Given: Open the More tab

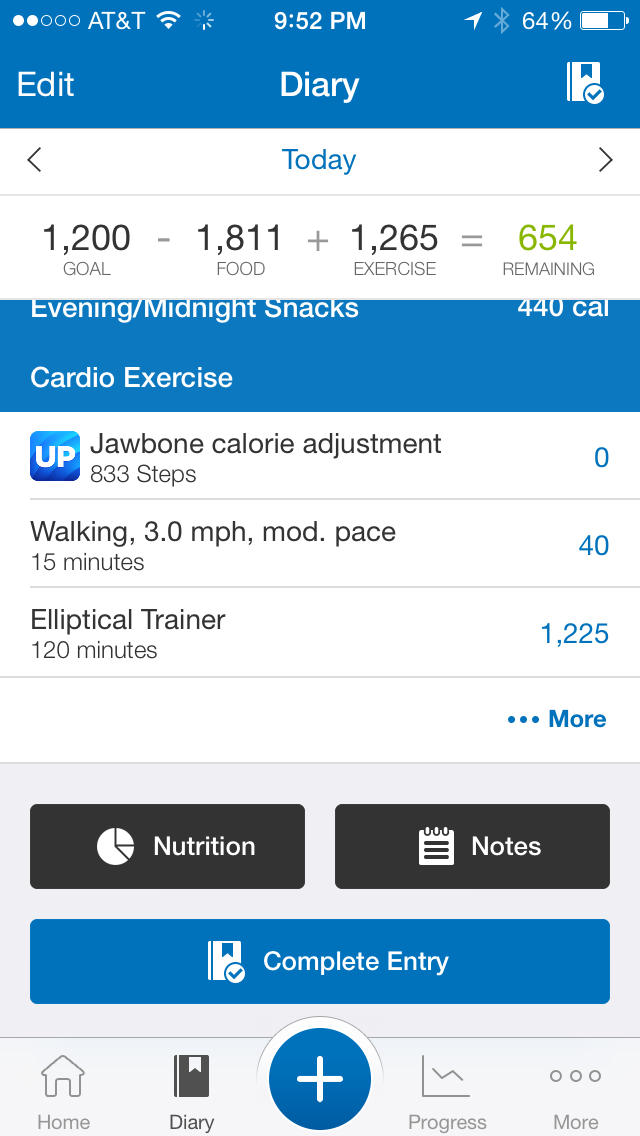Looking at the screenshot, I should point(575,1093).
